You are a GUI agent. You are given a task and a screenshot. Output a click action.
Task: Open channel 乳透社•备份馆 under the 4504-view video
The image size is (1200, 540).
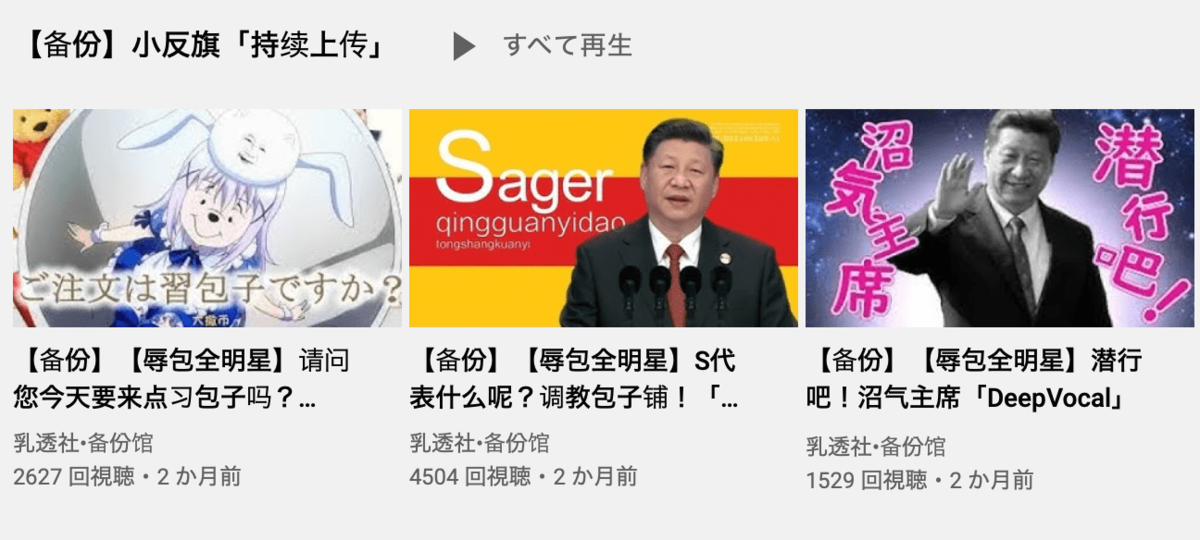[x=480, y=444]
